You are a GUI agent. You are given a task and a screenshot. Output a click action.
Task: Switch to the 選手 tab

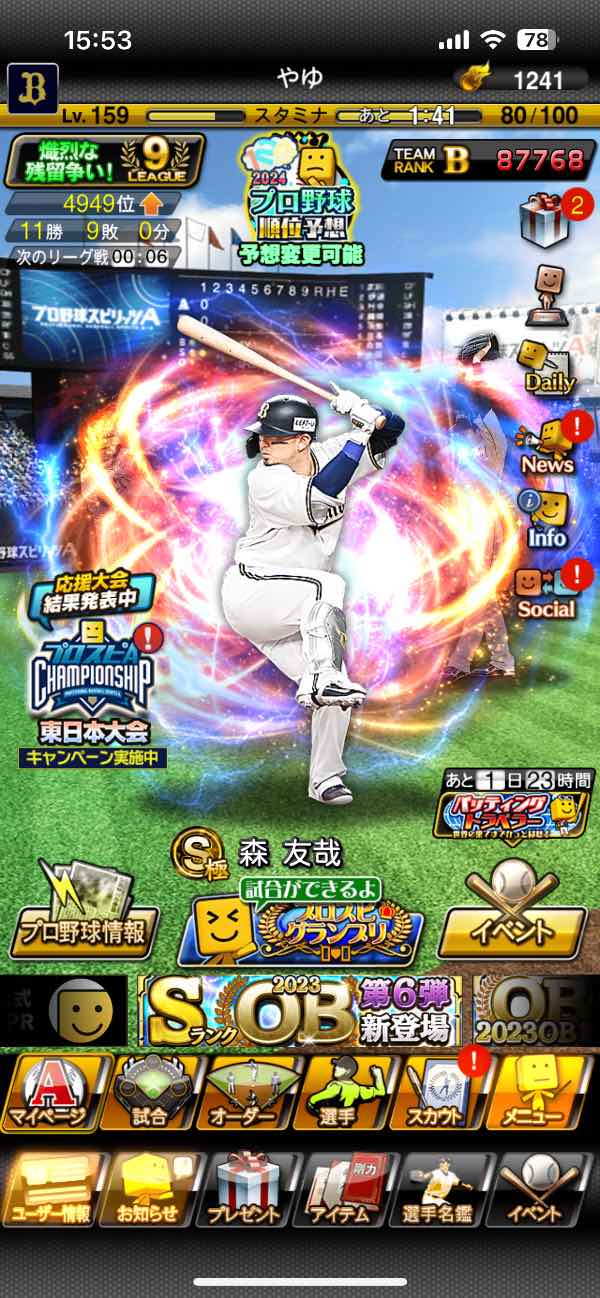344,1093
